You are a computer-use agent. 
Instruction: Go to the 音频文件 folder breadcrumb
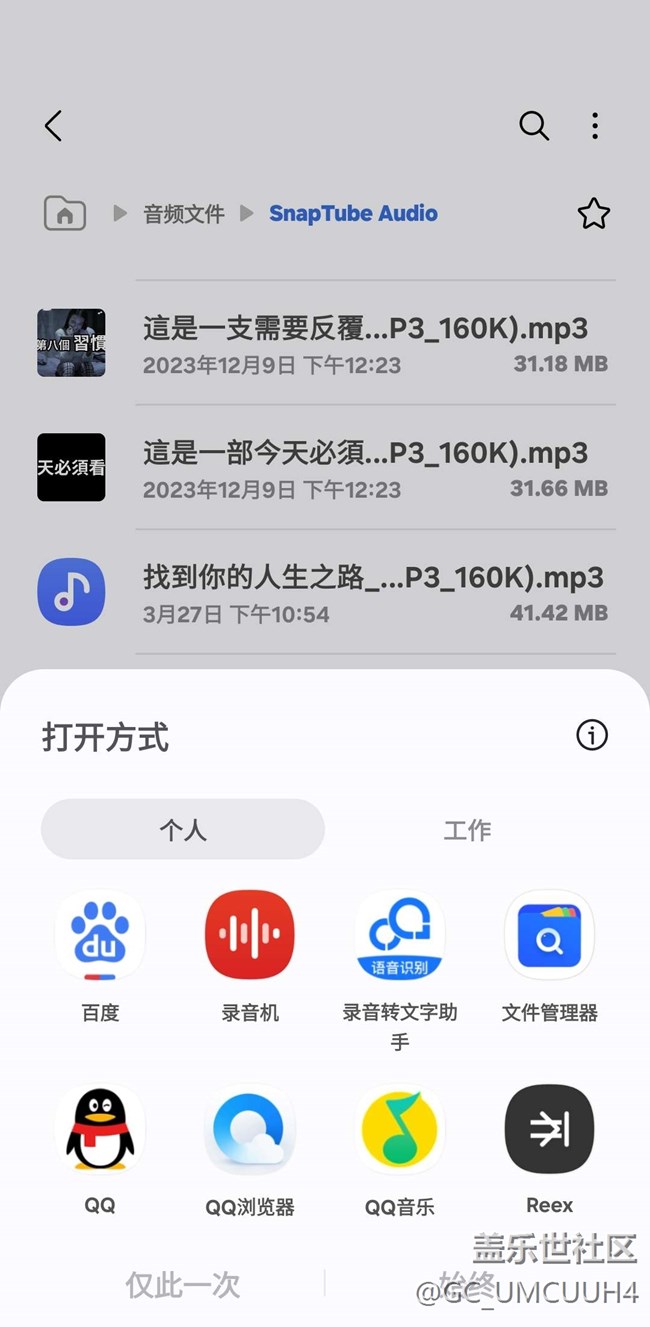pos(184,214)
